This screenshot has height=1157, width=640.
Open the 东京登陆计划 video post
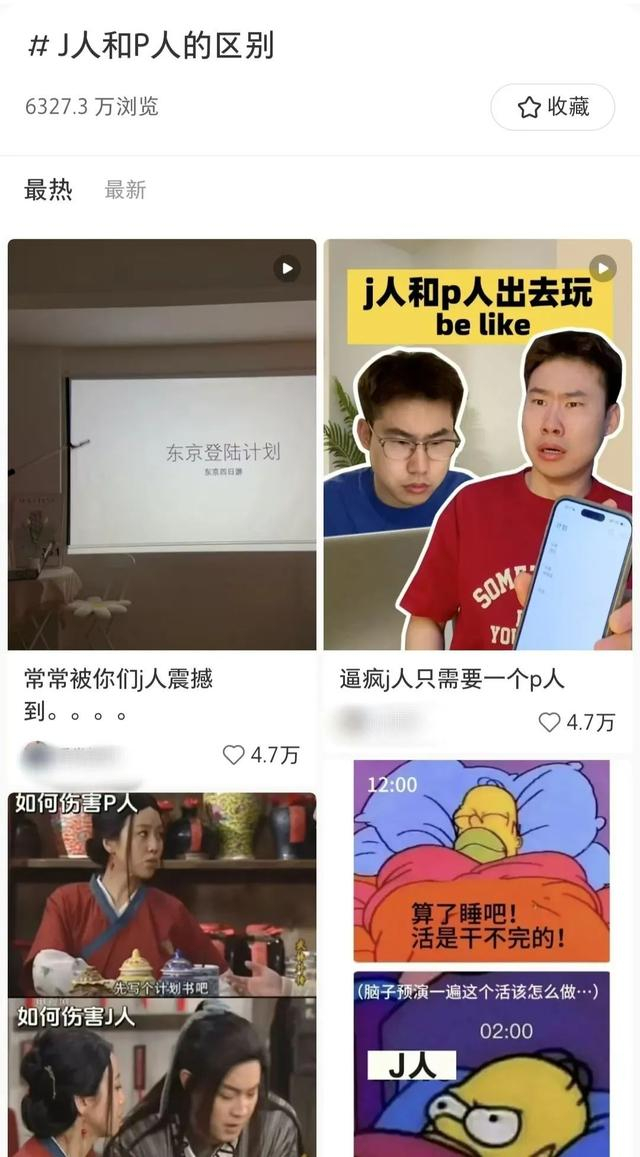click(x=162, y=444)
